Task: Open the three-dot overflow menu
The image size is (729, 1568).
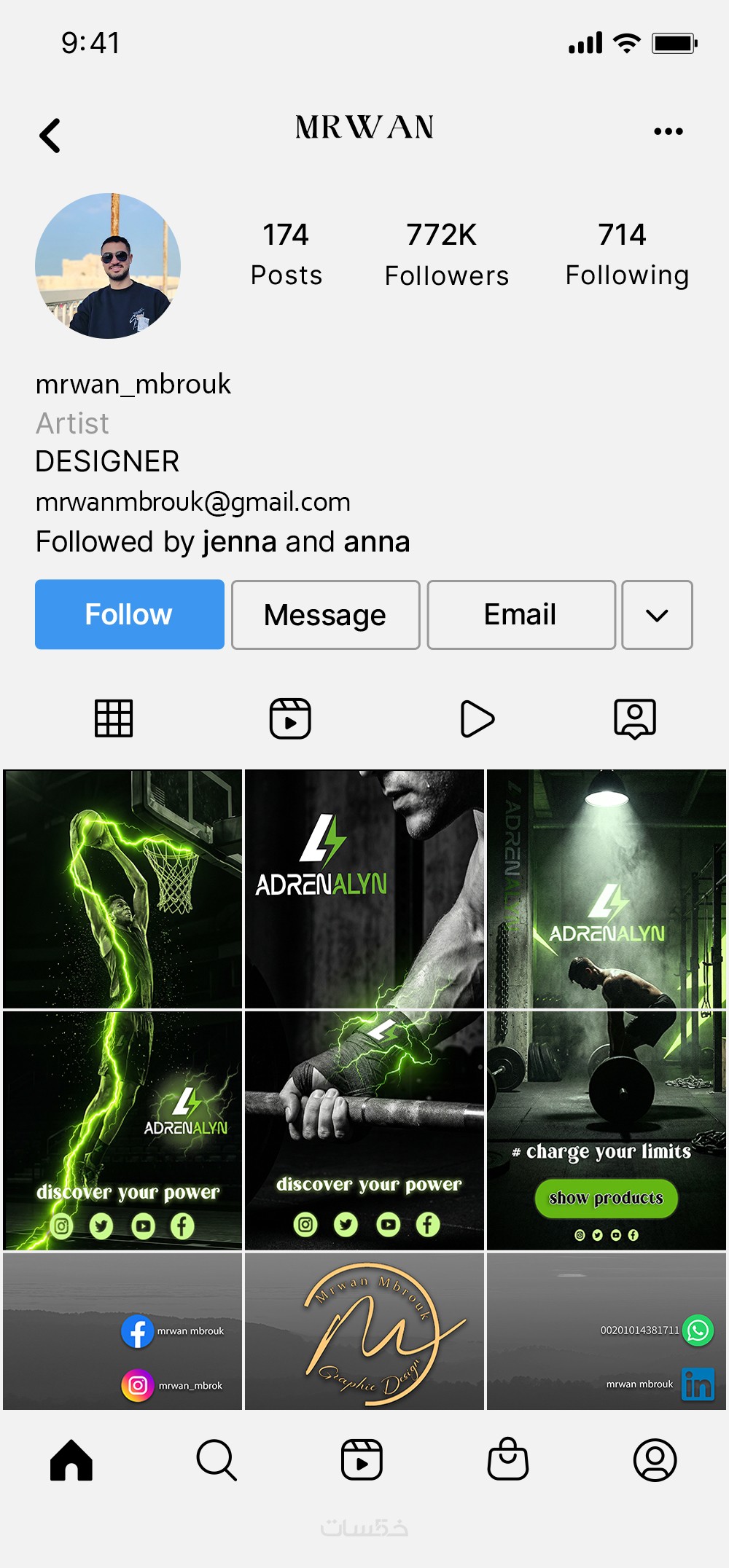Action: click(668, 132)
